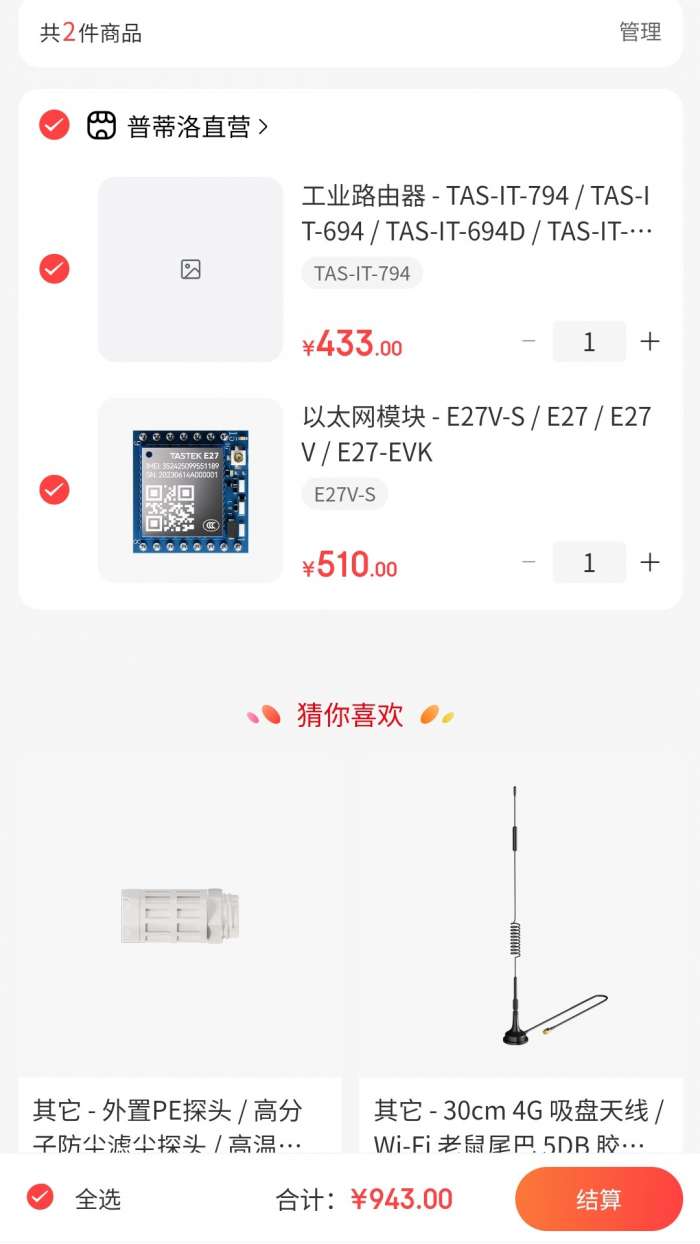Open the 以太网模块 product image
This screenshot has height=1244, width=700.
190,490
